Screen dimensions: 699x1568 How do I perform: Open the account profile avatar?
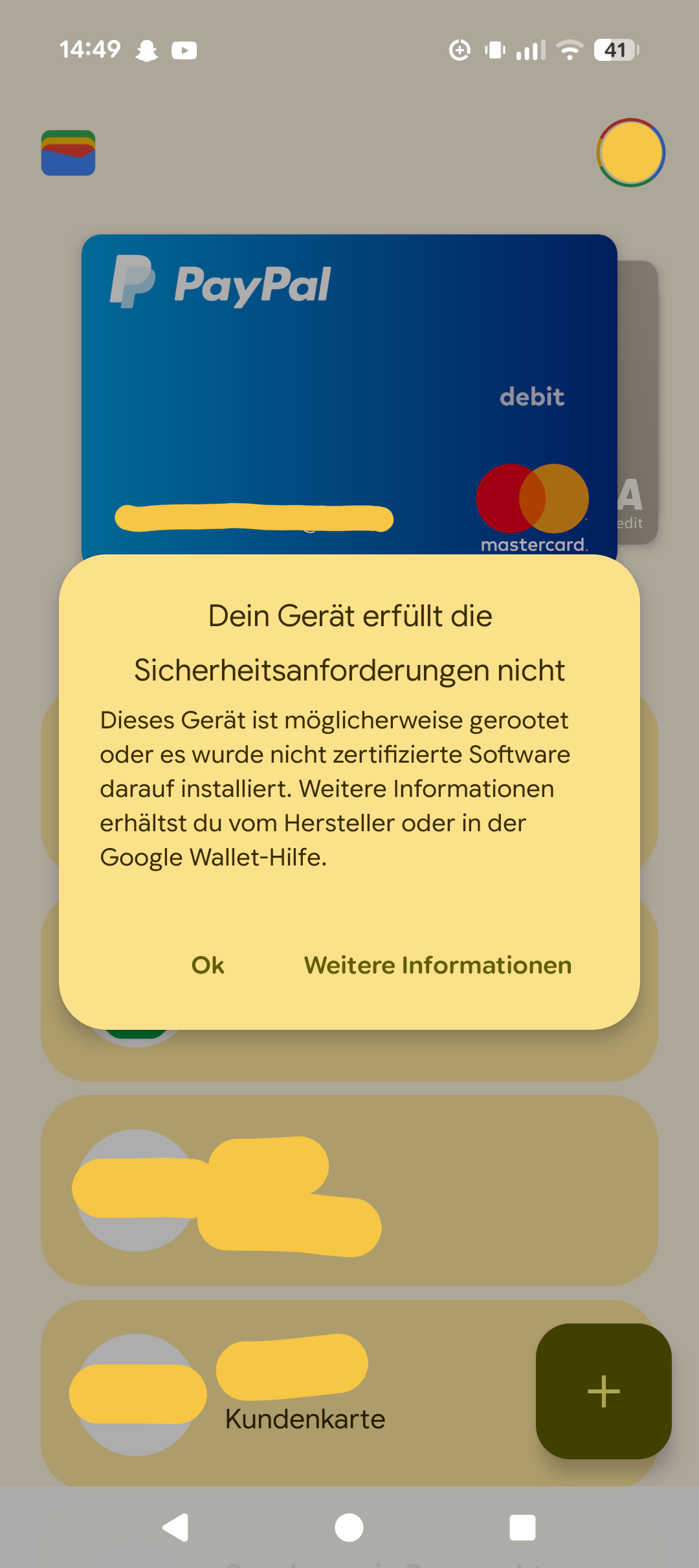pyautogui.click(x=631, y=153)
